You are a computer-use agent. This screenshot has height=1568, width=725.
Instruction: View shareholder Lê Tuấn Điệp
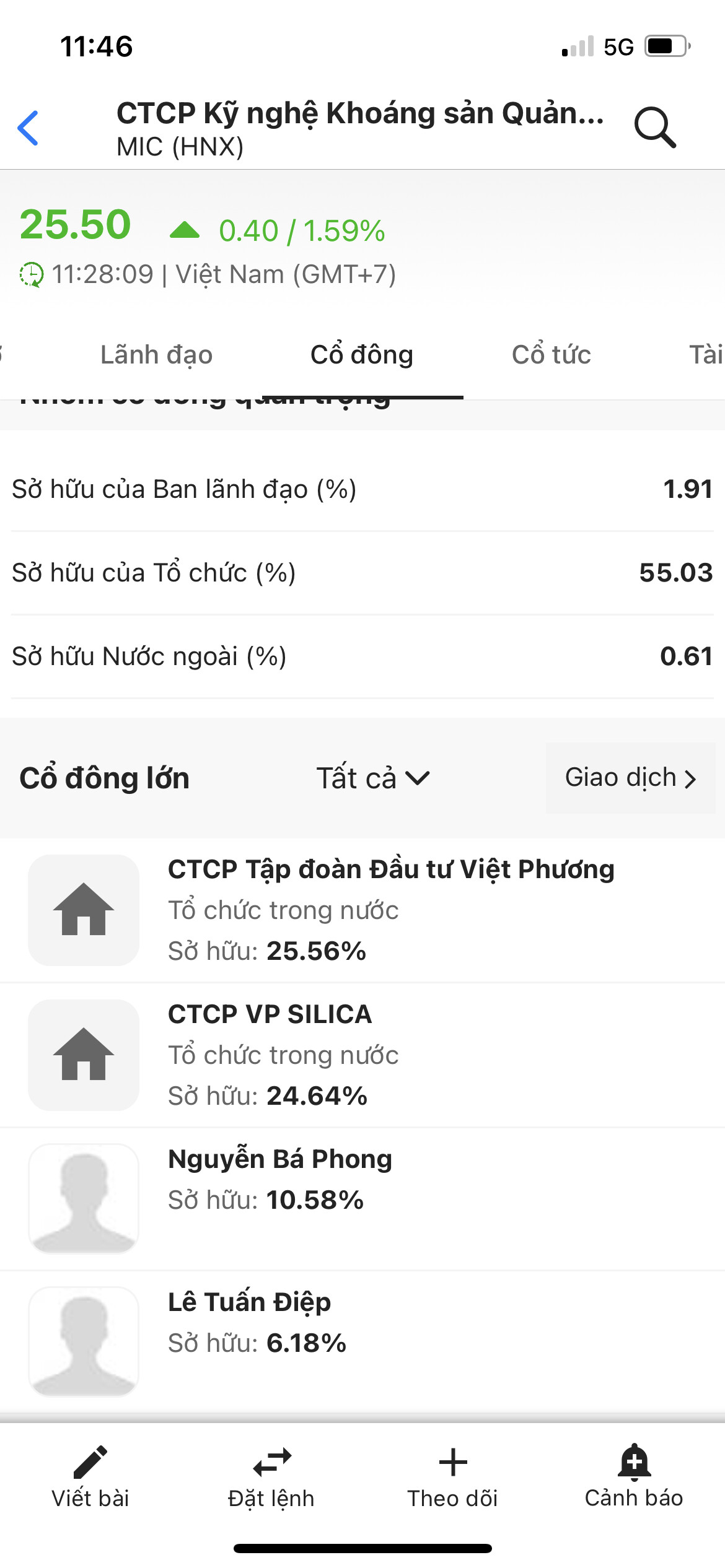click(362, 1342)
